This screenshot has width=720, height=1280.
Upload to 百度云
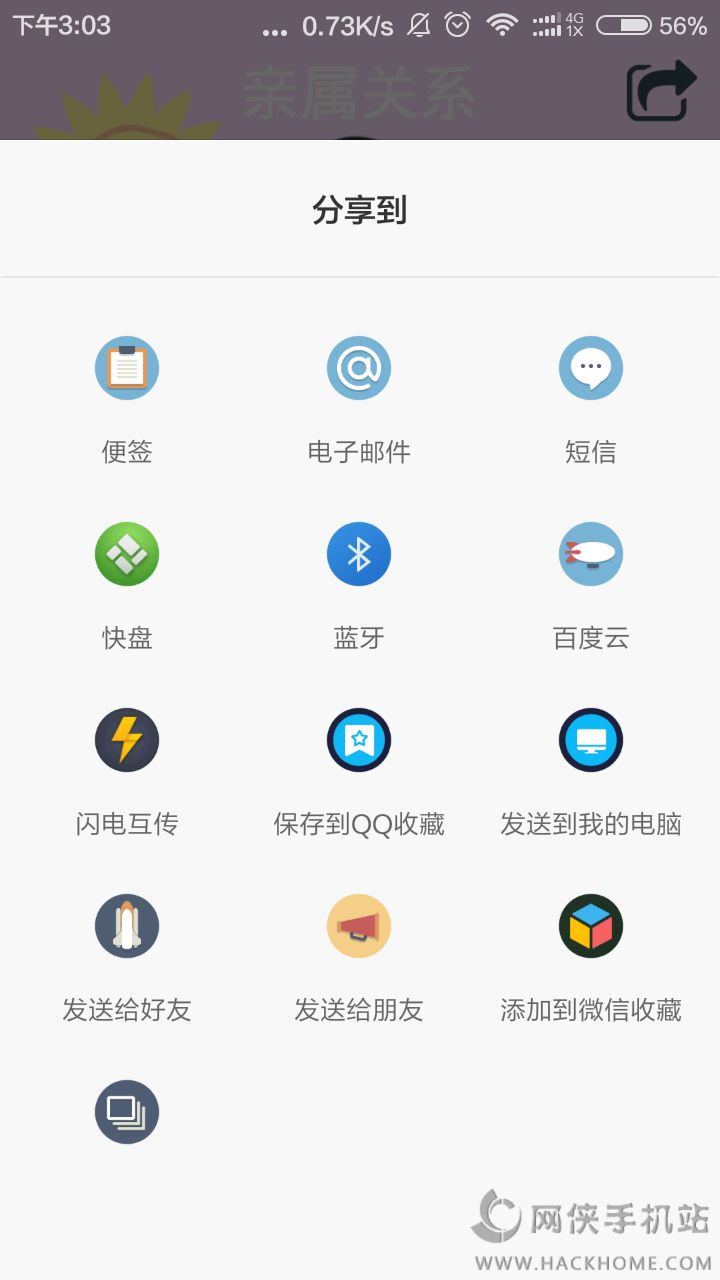(591, 554)
